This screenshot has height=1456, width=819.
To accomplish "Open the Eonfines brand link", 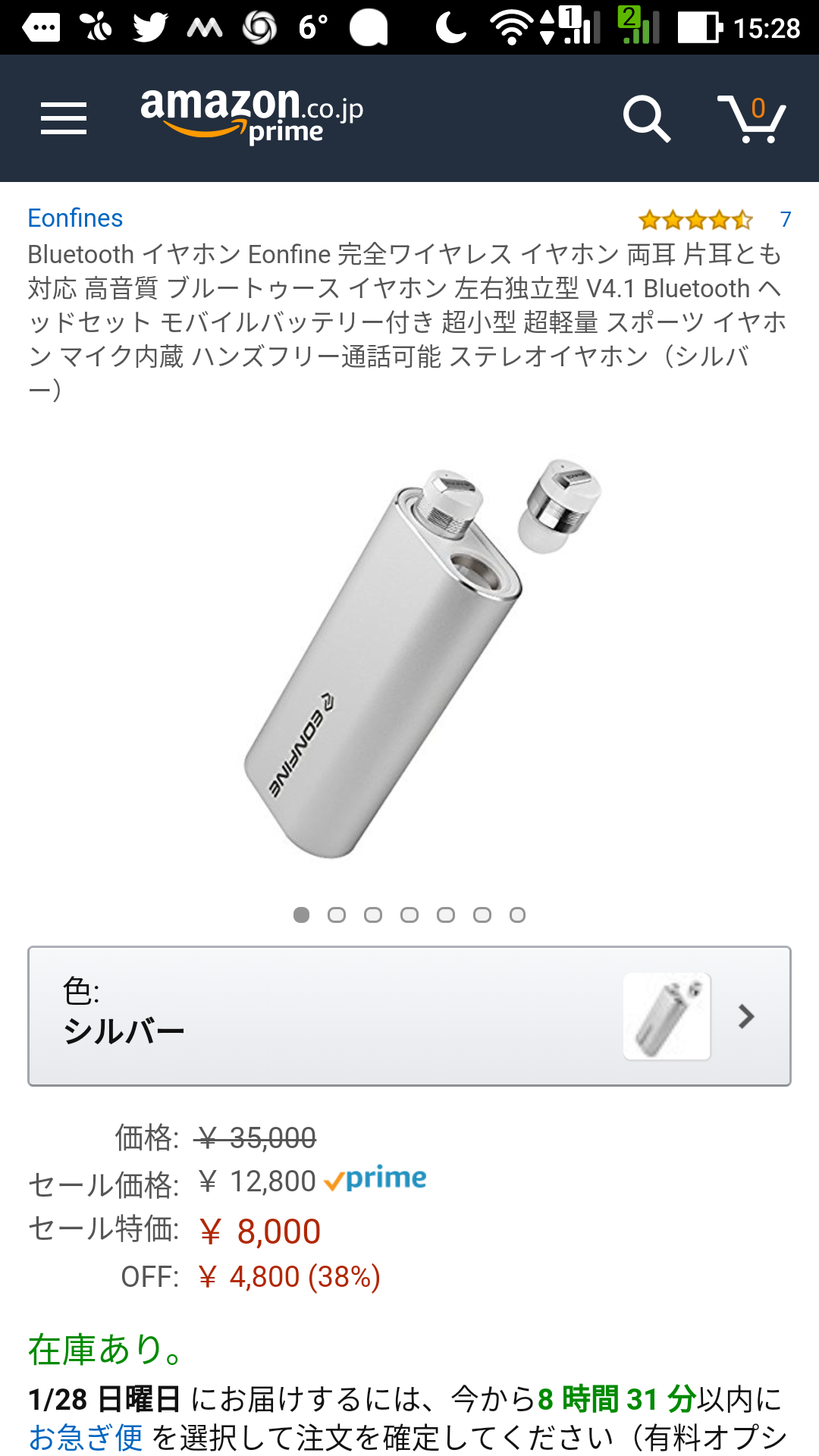I will 75,218.
